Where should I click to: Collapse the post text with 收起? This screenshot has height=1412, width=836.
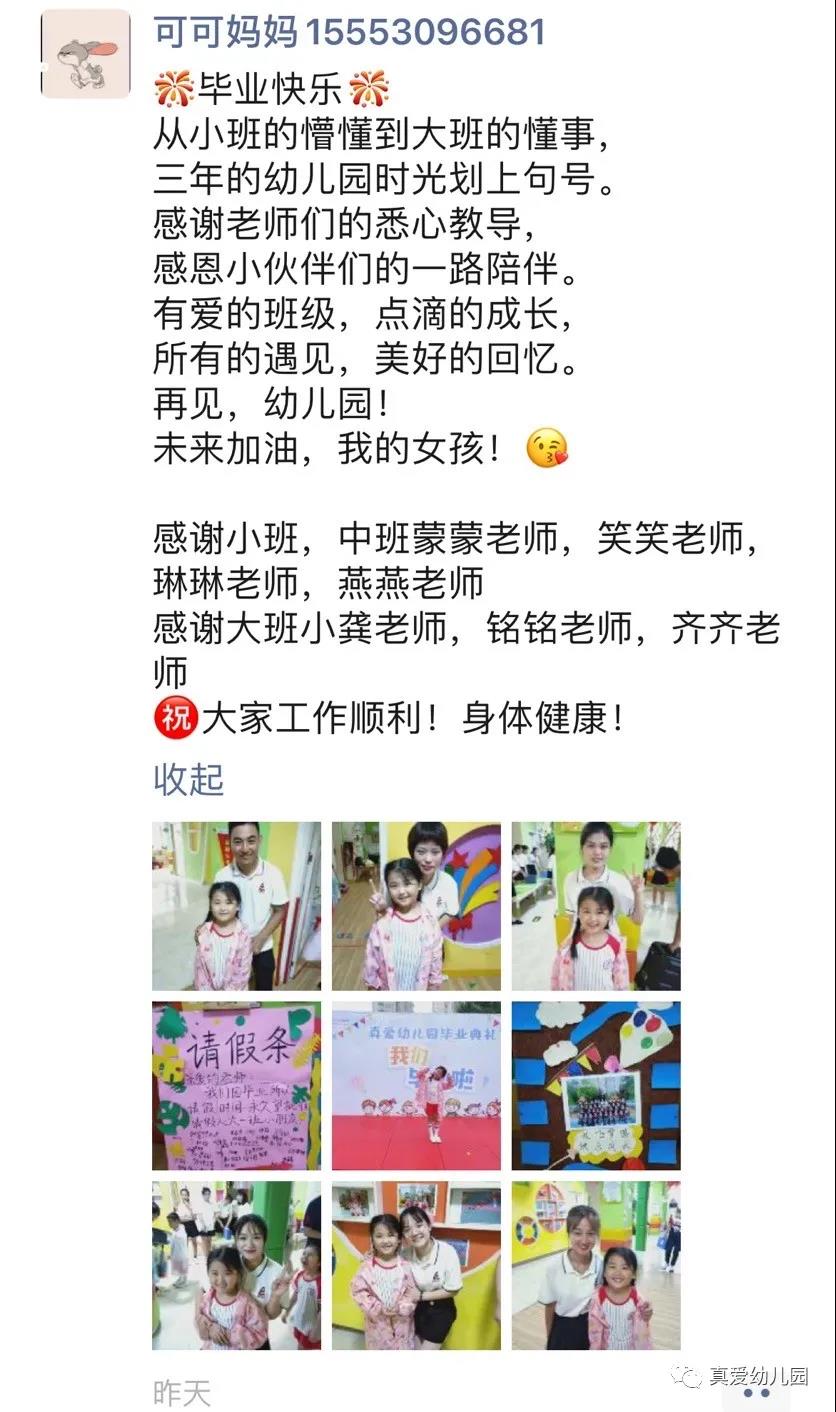[188, 780]
